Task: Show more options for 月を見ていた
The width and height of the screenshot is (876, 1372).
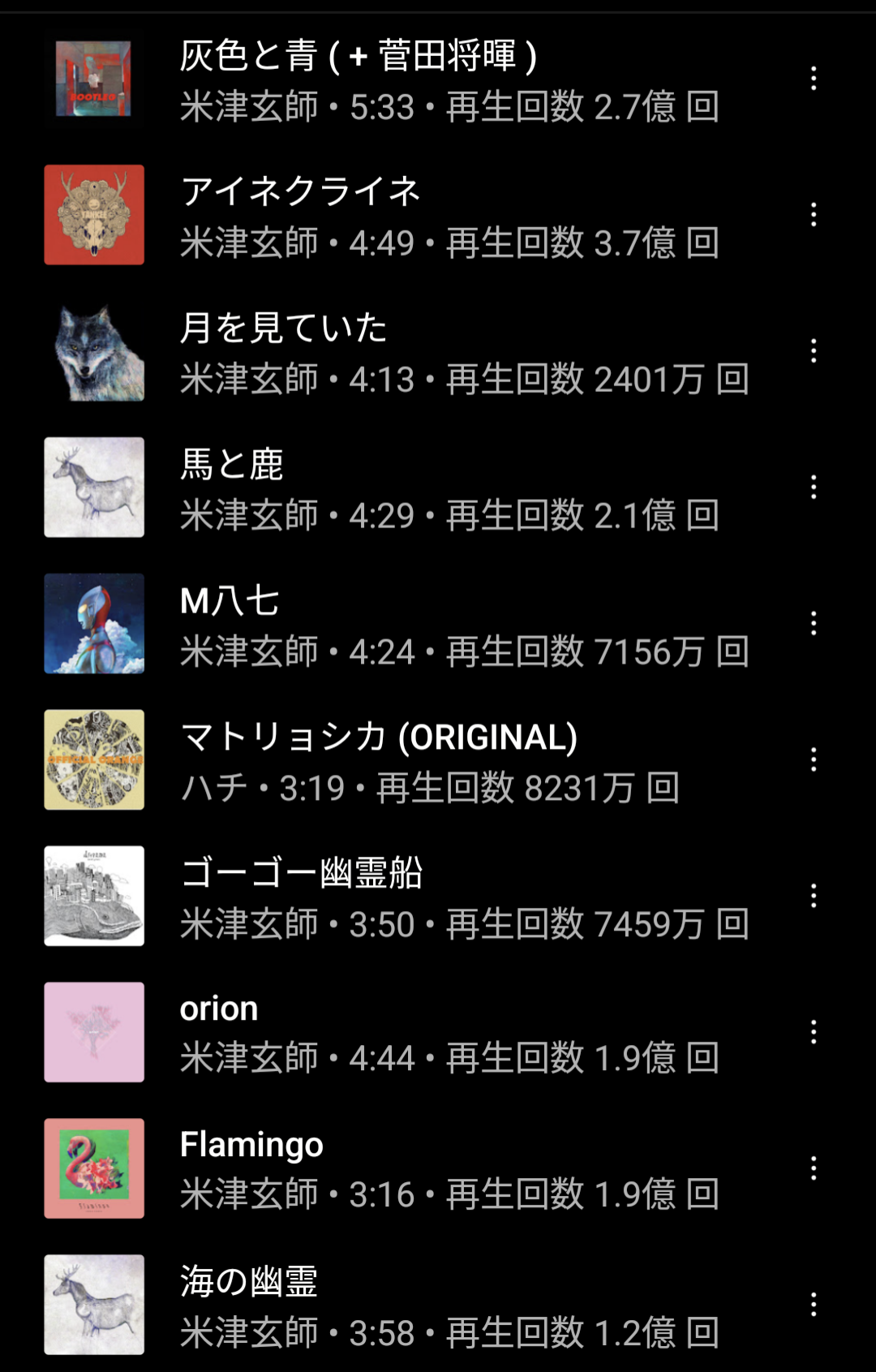Action: (x=813, y=351)
